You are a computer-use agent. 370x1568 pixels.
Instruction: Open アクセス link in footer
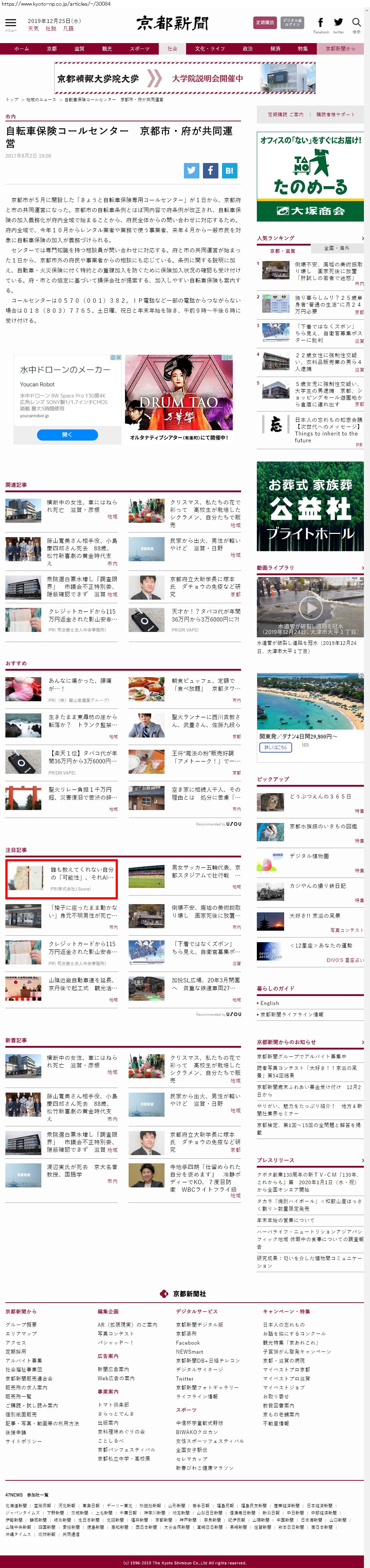coord(16,1342)
